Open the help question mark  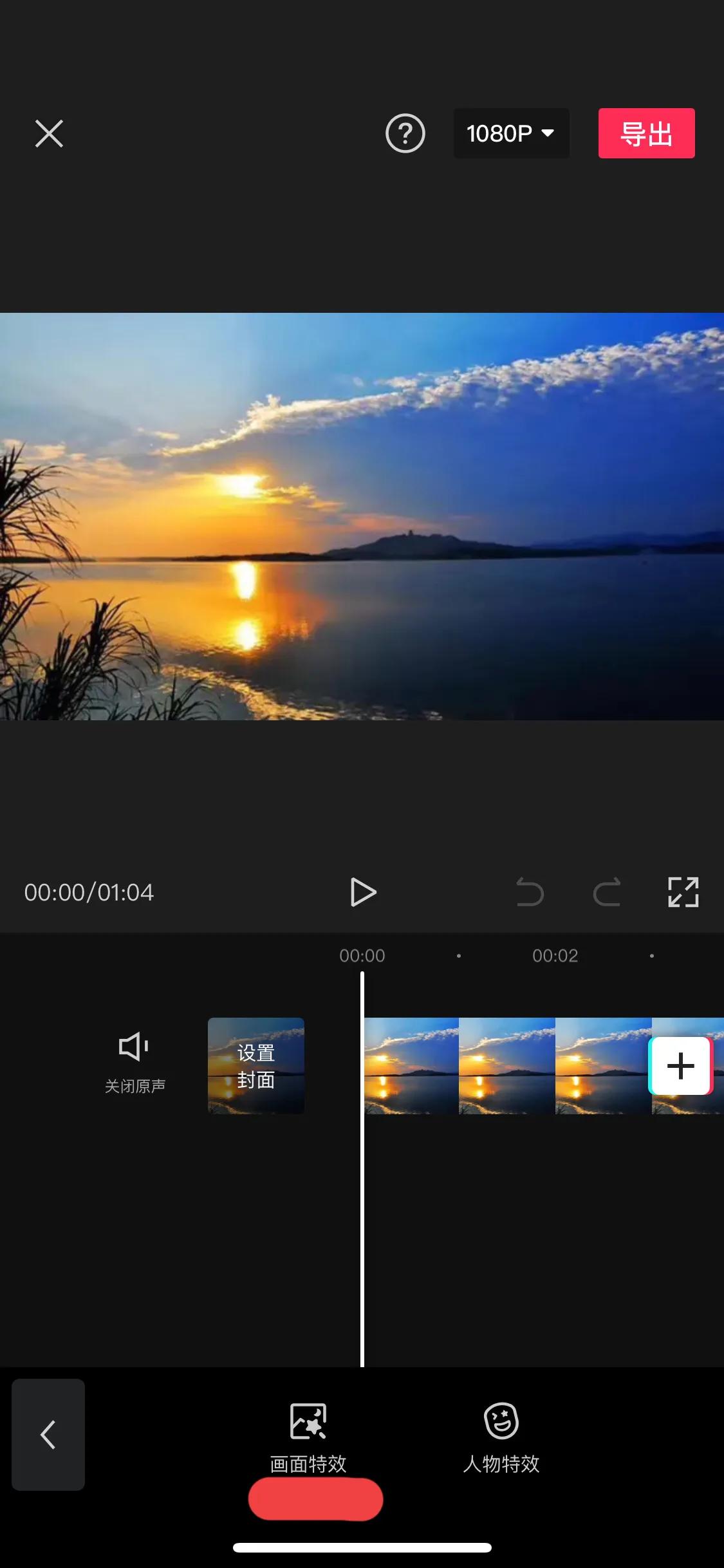pyautogui.click(x=405, y=134)
